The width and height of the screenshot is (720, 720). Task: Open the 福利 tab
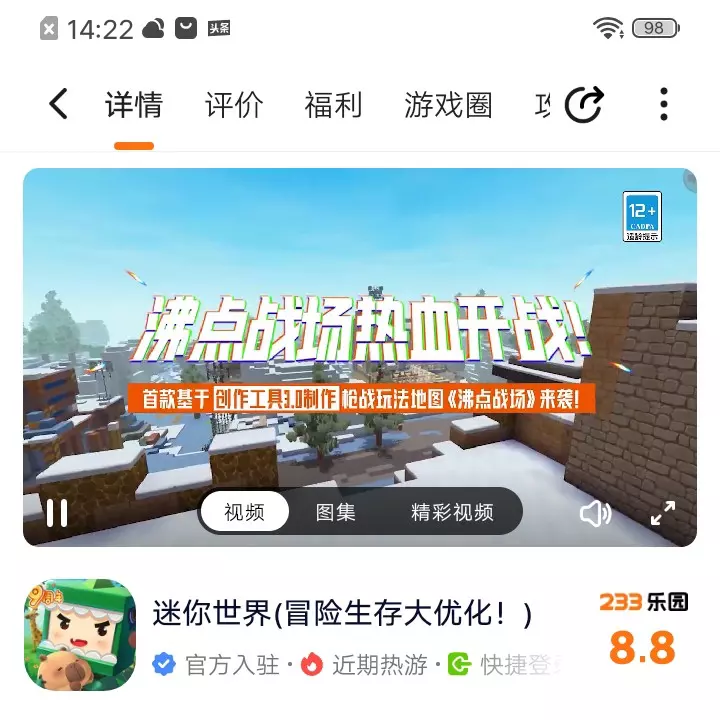click(333, 105)
